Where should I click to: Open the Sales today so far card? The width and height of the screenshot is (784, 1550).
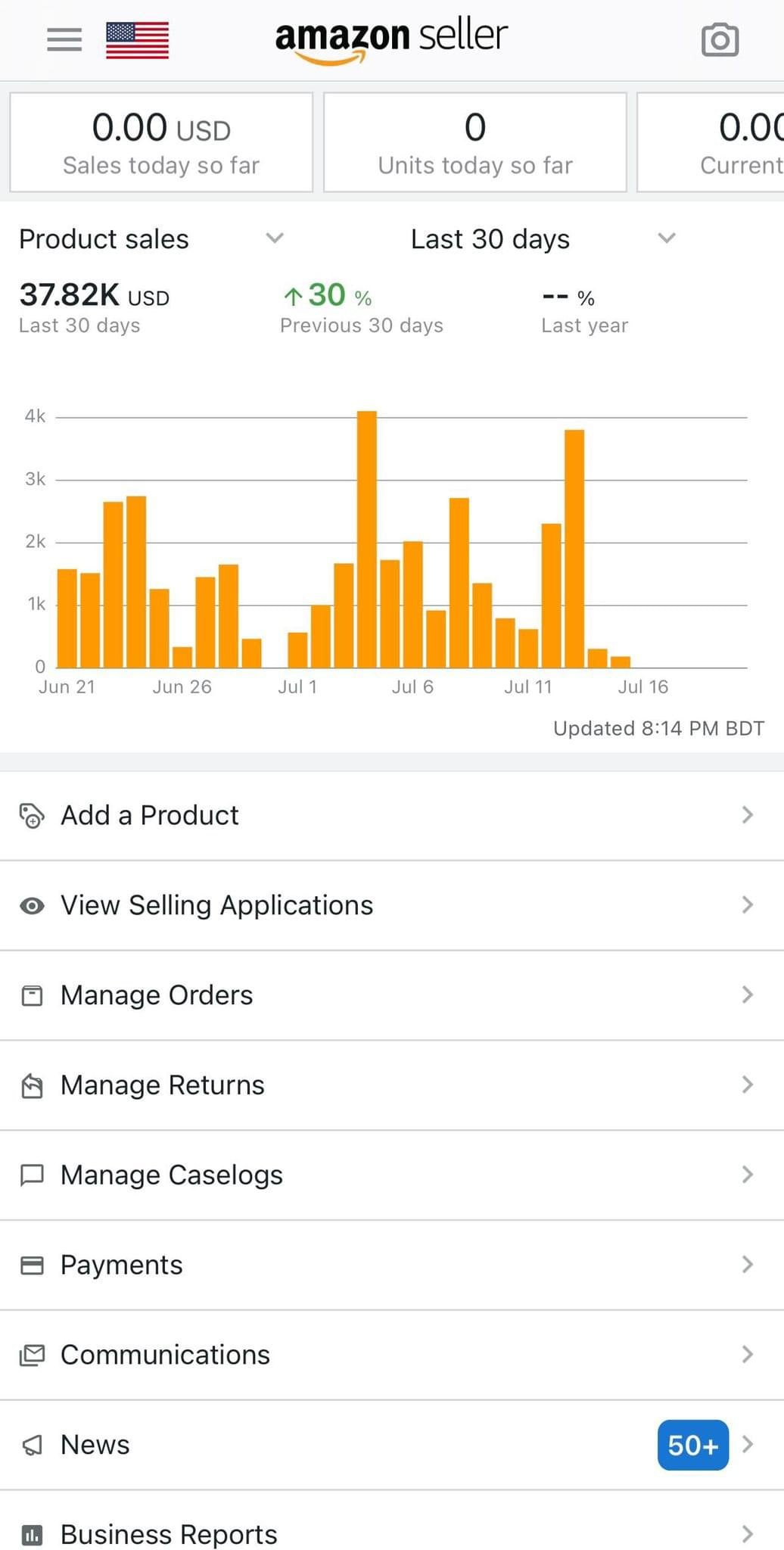coord(161,142)
